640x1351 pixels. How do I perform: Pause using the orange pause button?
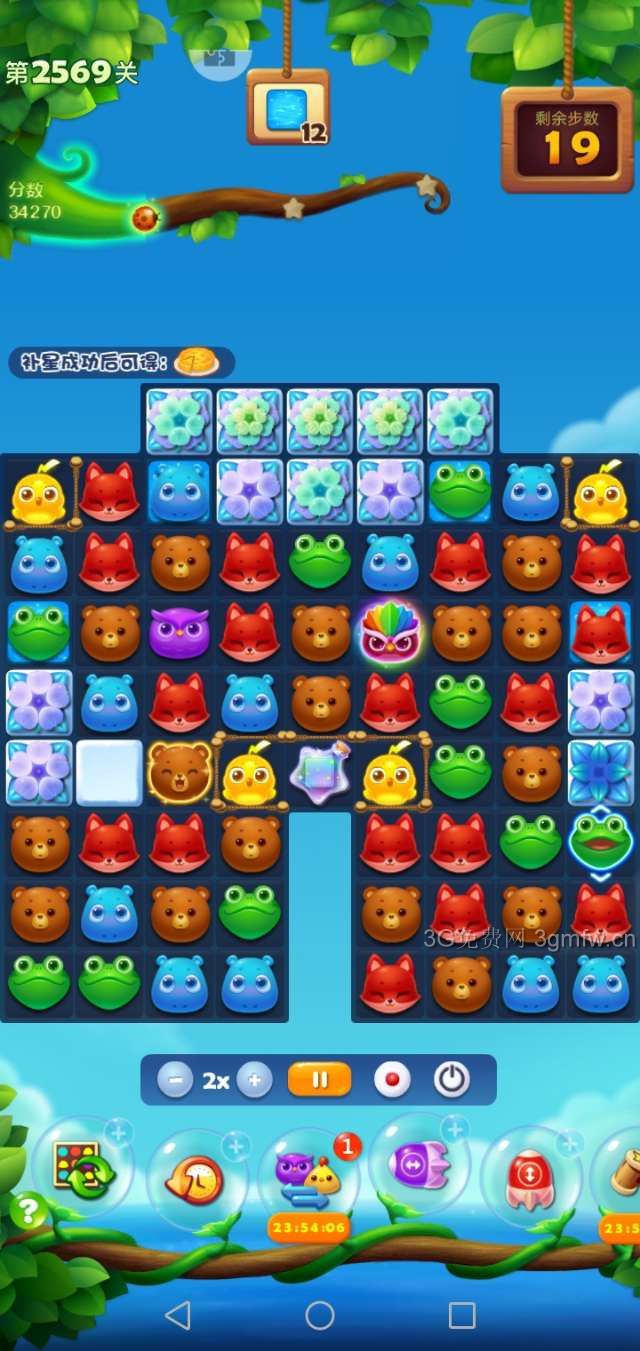(x=320, y=1080)
